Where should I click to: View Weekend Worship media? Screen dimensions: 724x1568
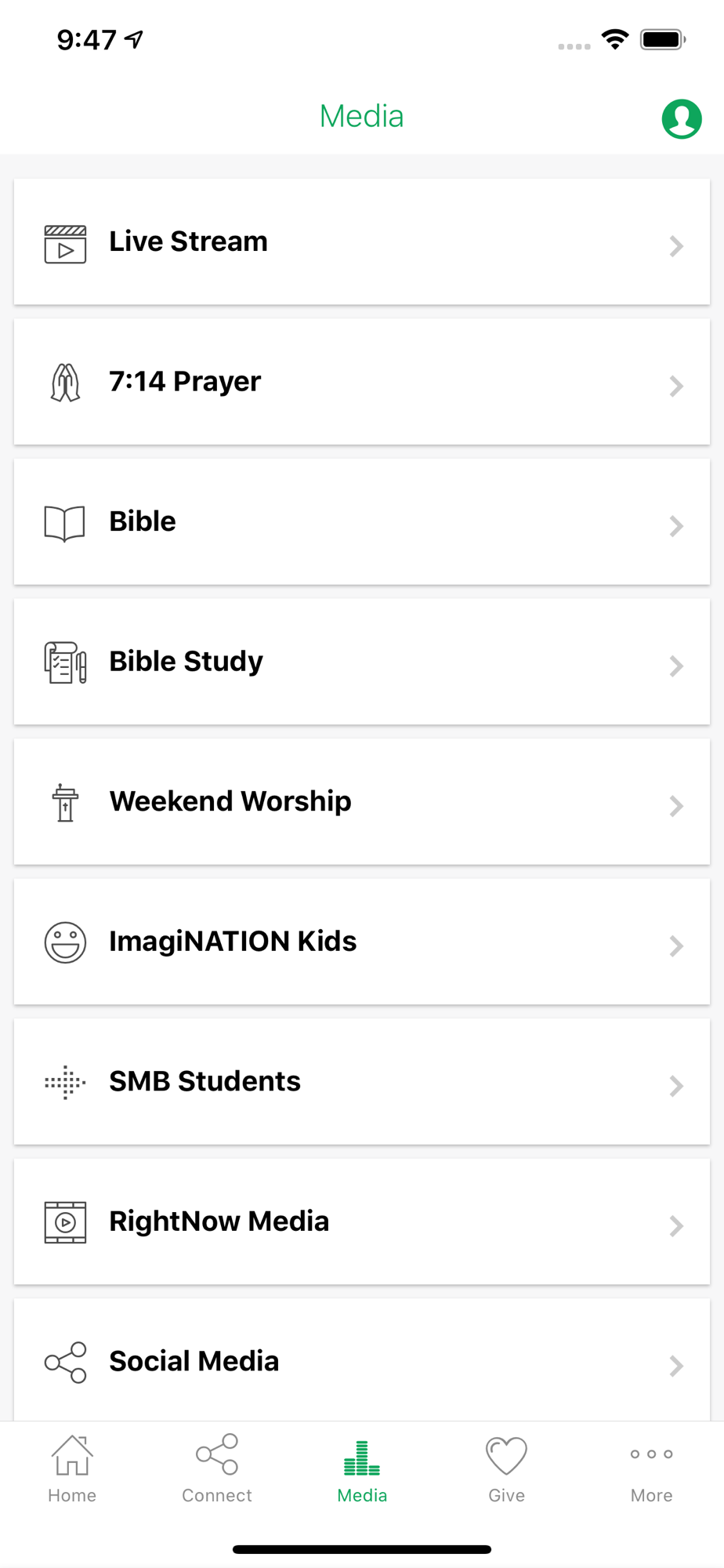click(362, 801)
